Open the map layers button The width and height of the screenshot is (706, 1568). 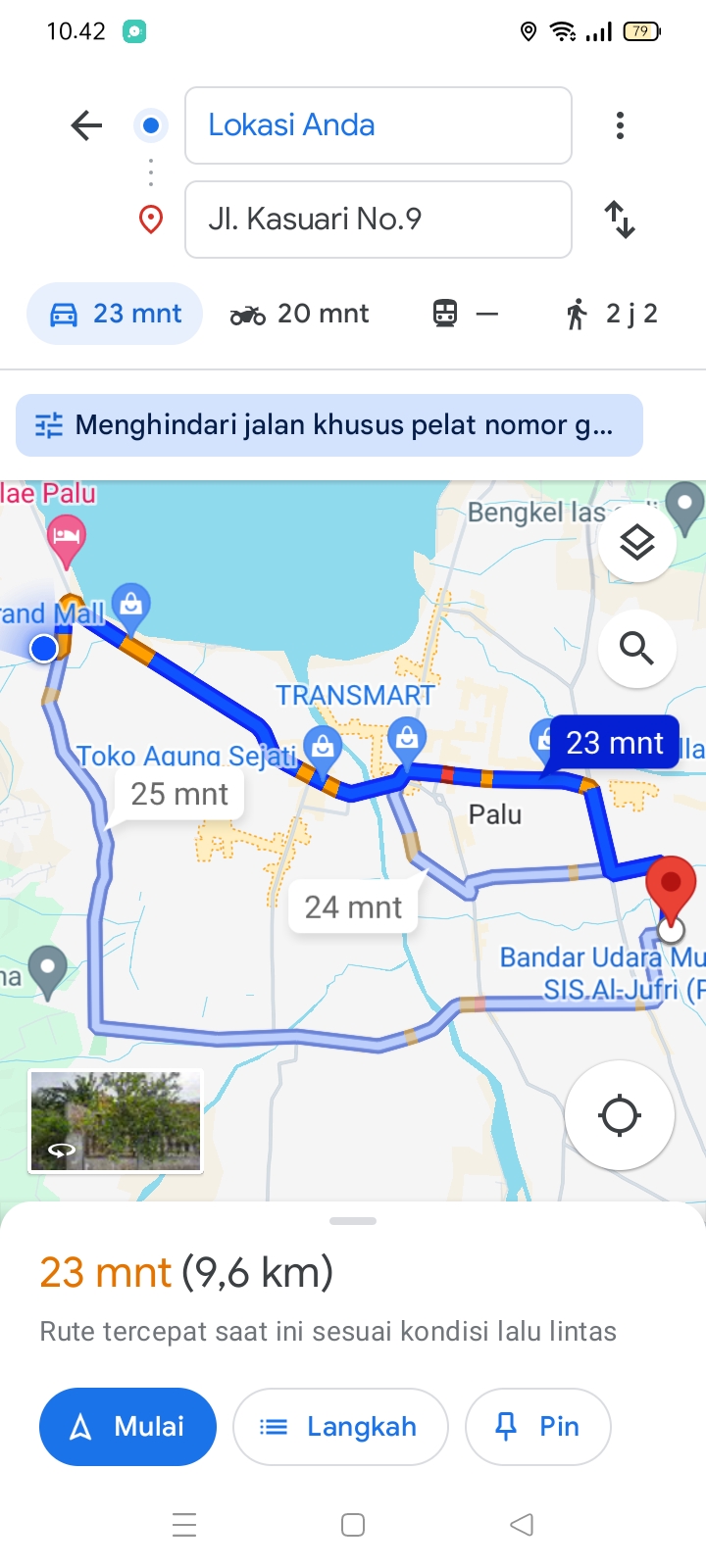click(x=637, y=542)
